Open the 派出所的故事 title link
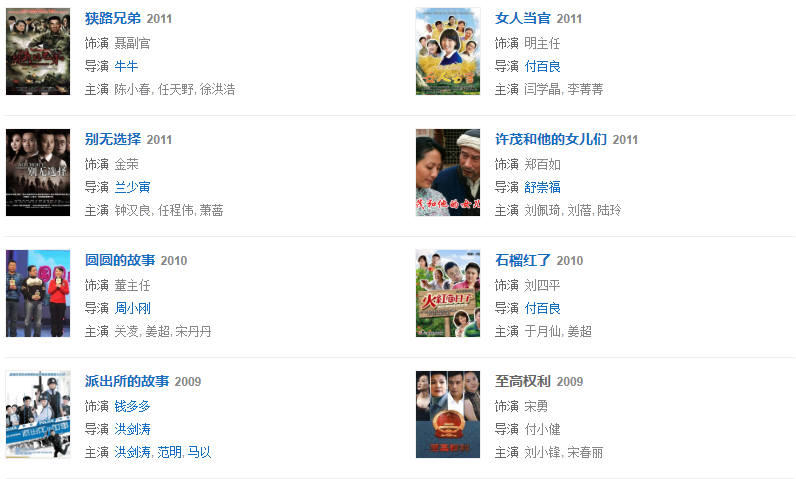 pos(127,381)
